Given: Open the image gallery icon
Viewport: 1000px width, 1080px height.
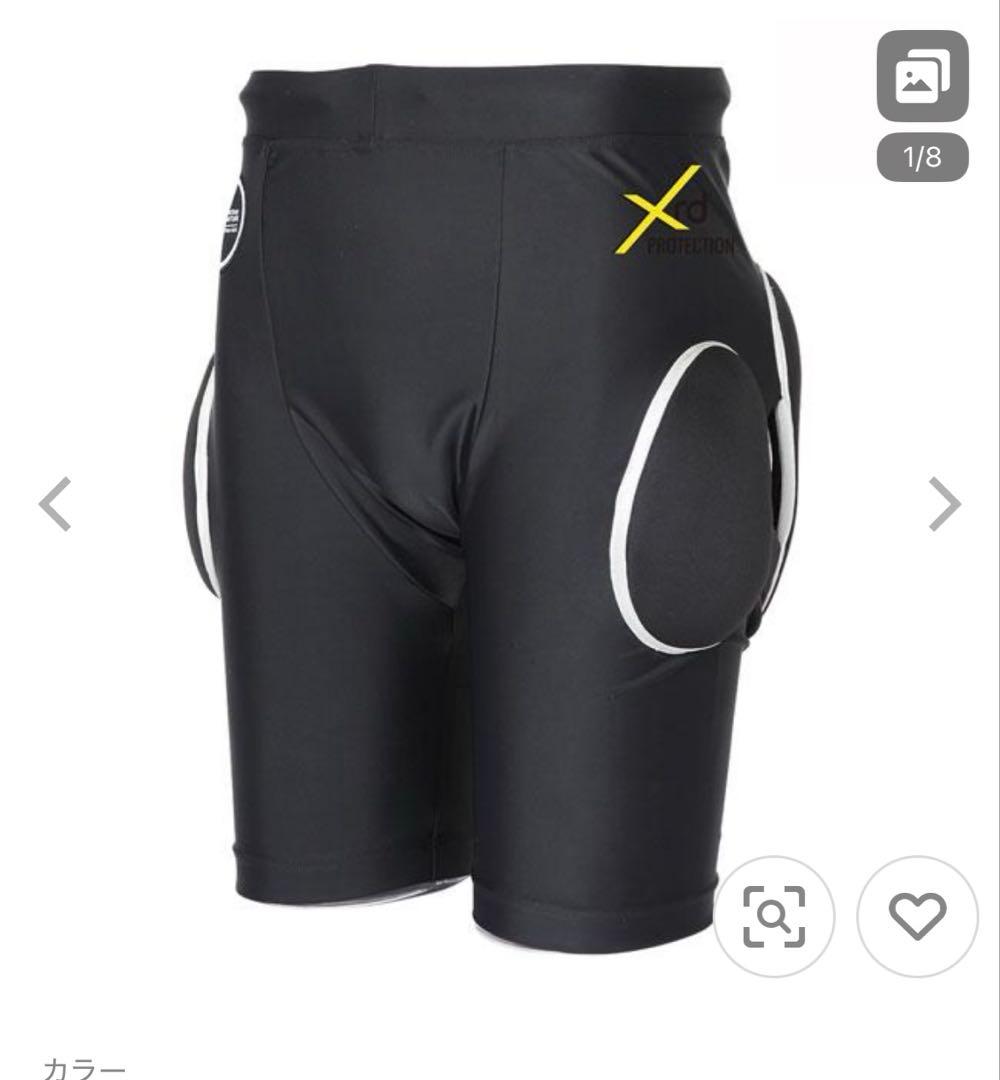Looking at the screenshot, I should pyautogui.click(x=922, y=77).
